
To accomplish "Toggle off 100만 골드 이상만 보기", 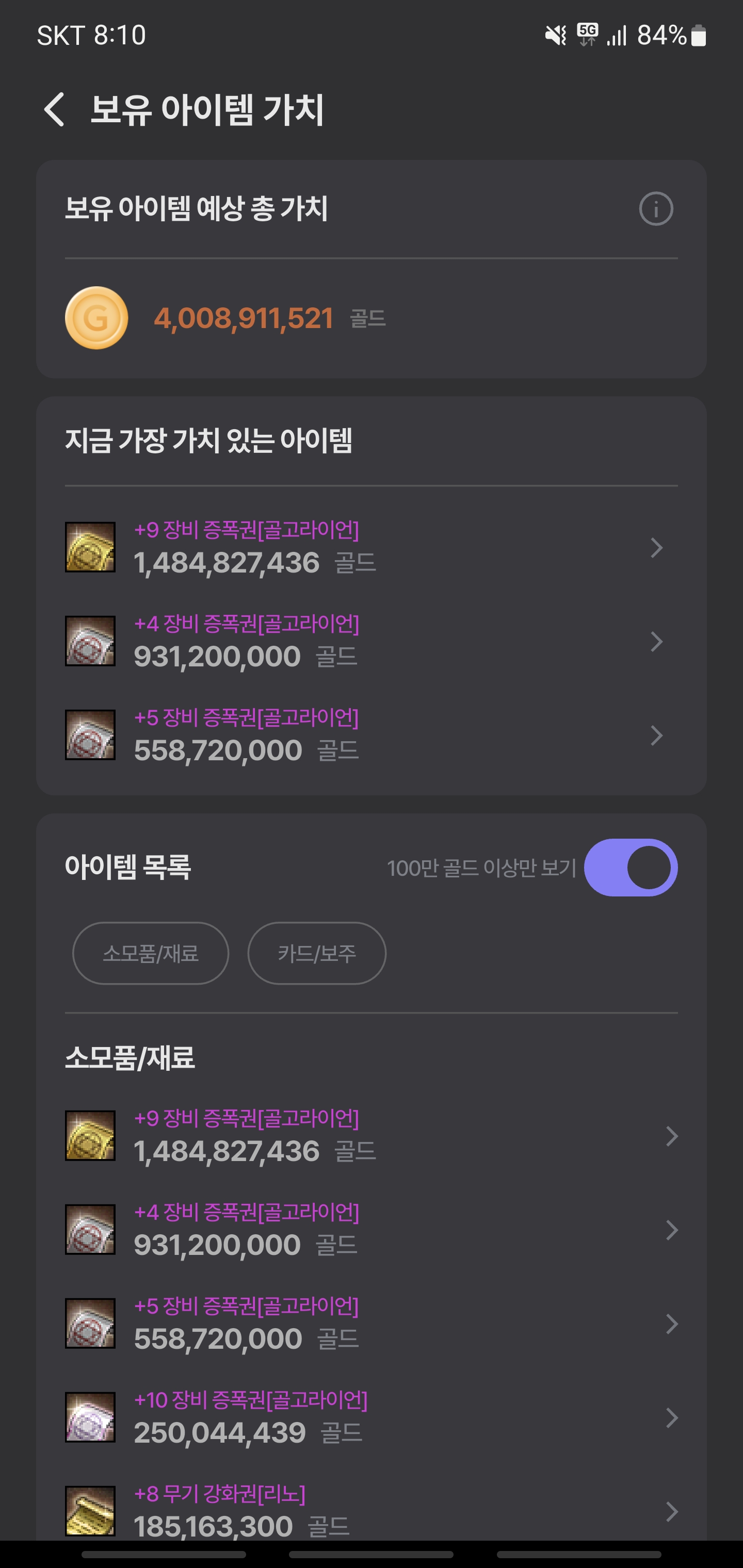I will 631,868.
